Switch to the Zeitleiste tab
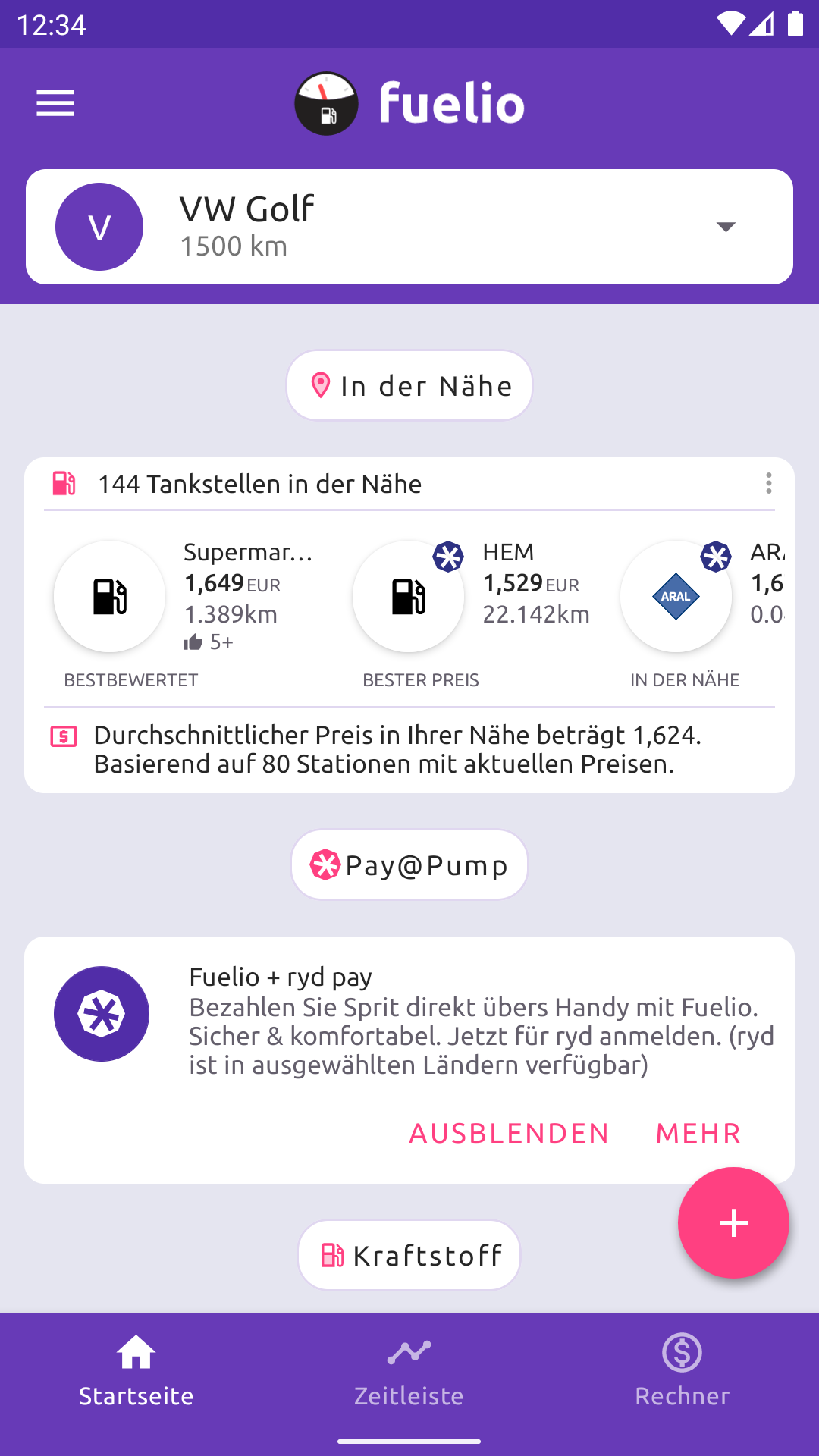The width and height of the screenshot is (819, 1456). 409,1371
